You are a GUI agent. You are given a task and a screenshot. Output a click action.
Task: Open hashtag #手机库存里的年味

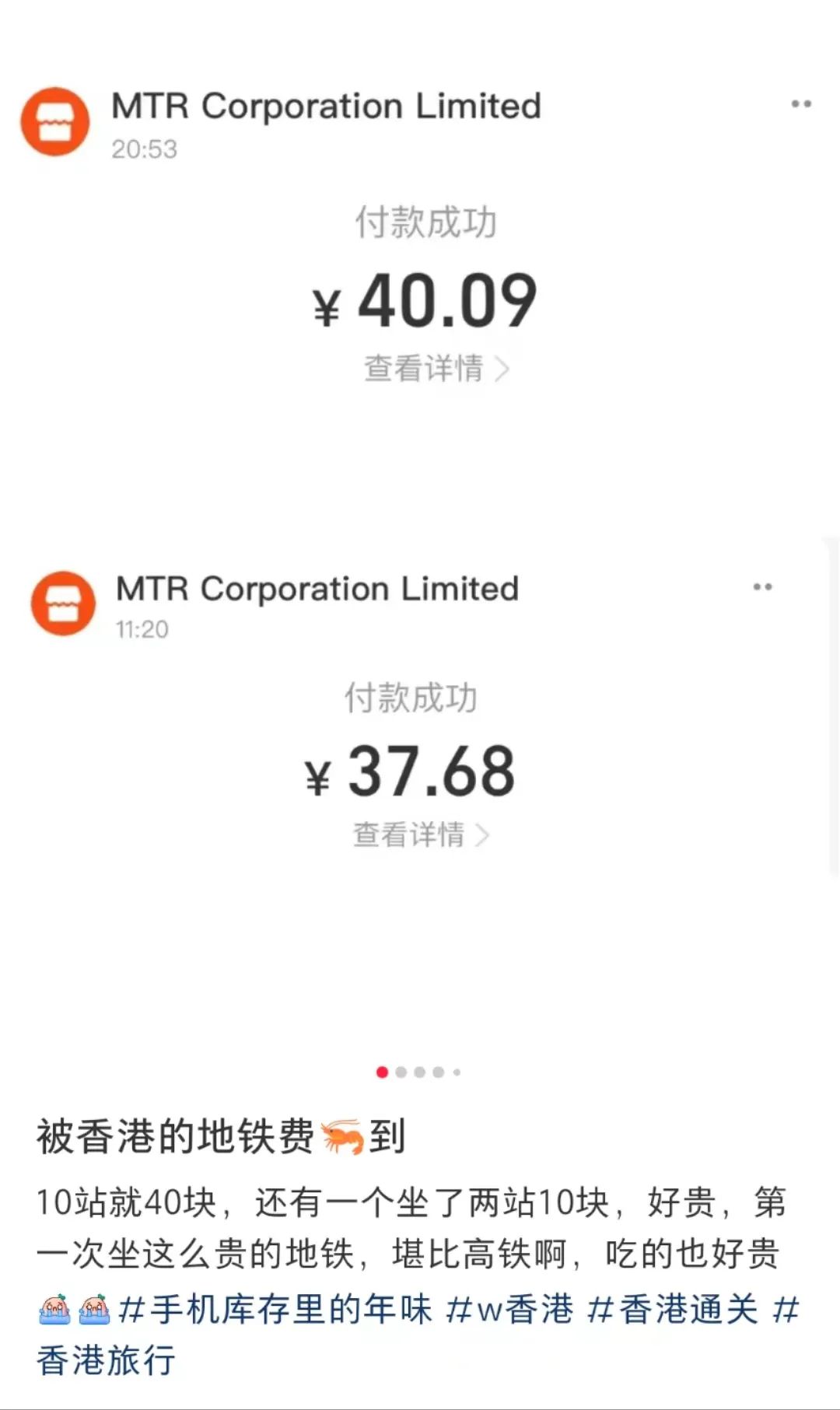(x=275, y=1309)
